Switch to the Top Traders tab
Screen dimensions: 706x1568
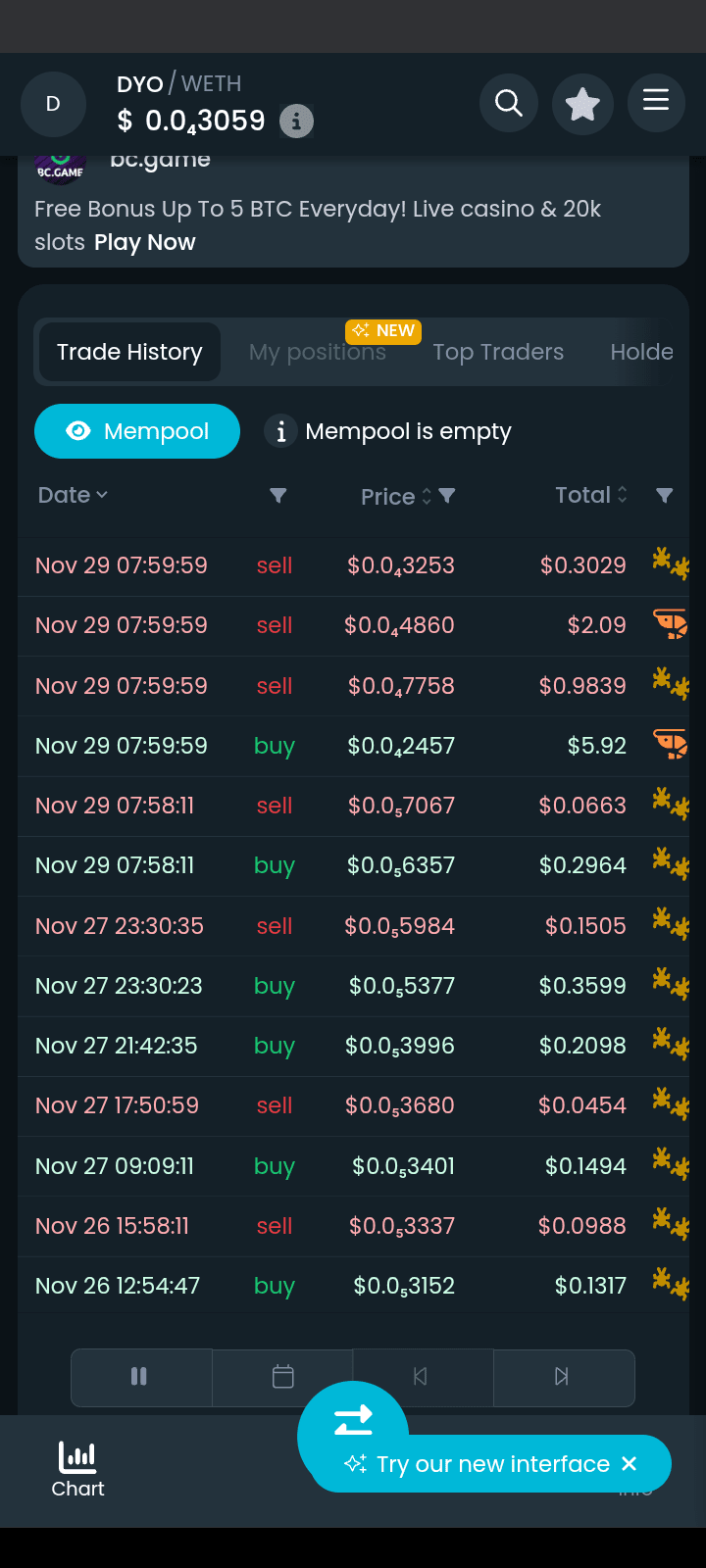click(498, 352)
